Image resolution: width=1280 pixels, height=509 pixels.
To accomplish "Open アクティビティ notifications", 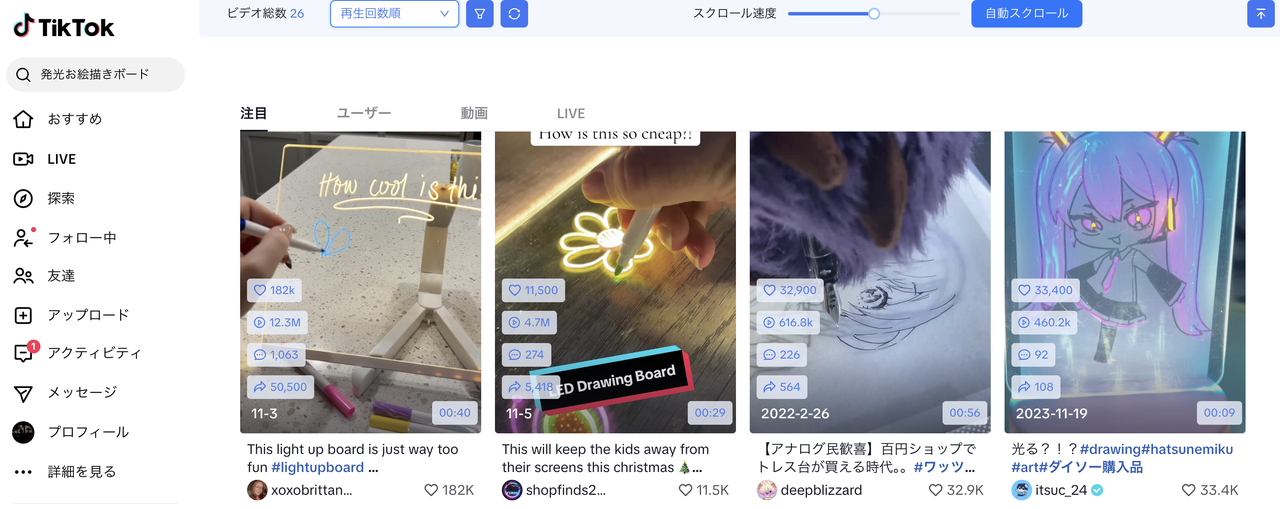I will [x=94, y=353].
